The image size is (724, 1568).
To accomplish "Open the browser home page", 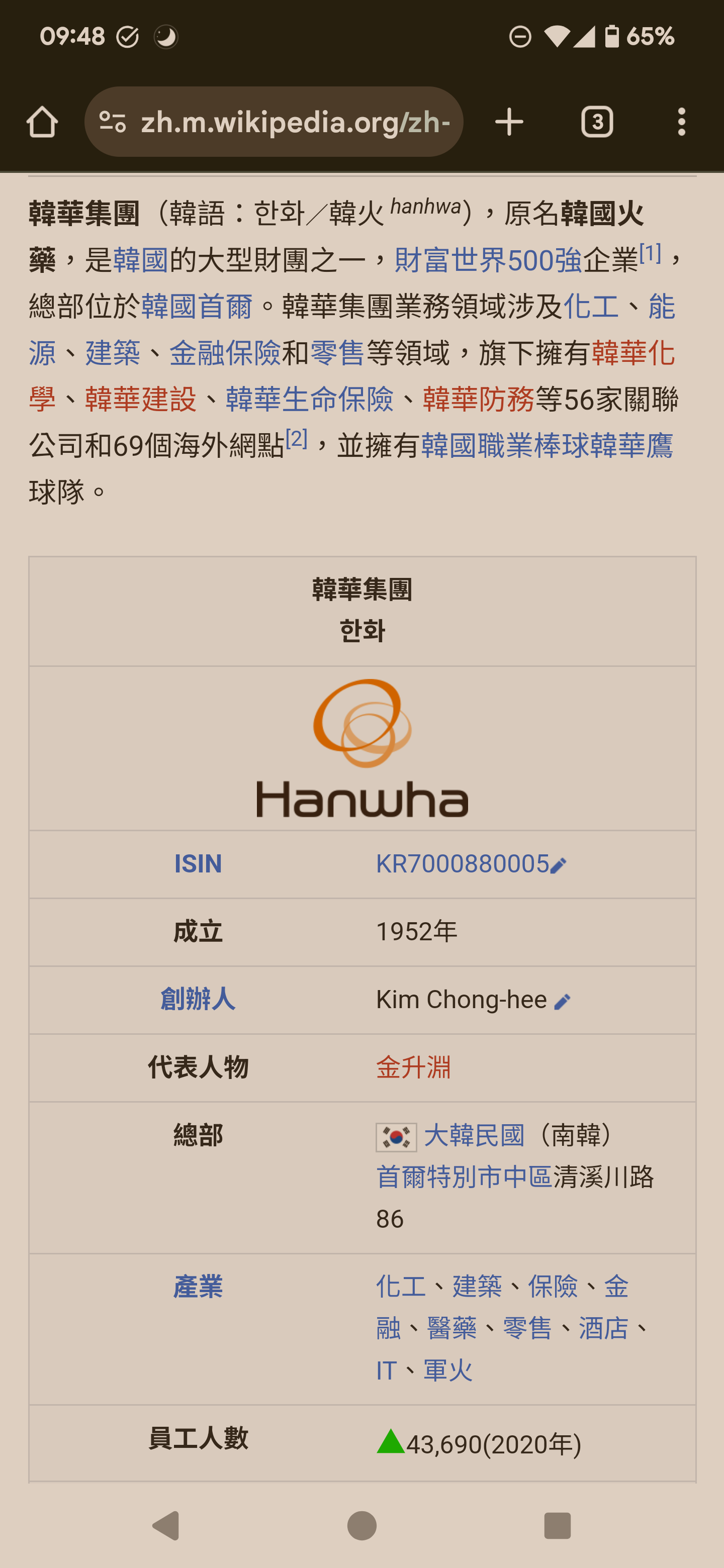I will (42, 122).
